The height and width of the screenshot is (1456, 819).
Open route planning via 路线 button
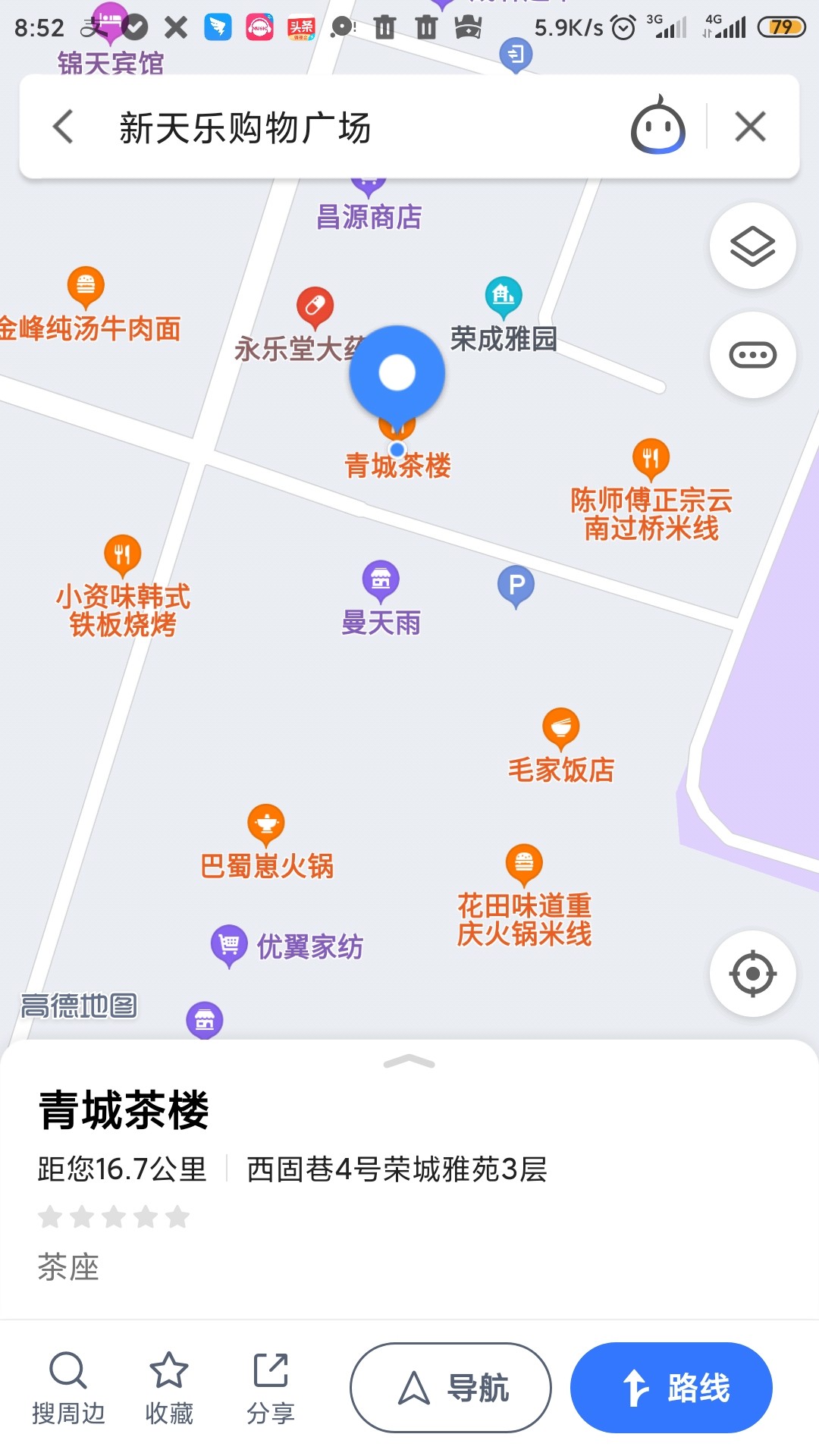pyautogui.click(x=672, y=1388)
